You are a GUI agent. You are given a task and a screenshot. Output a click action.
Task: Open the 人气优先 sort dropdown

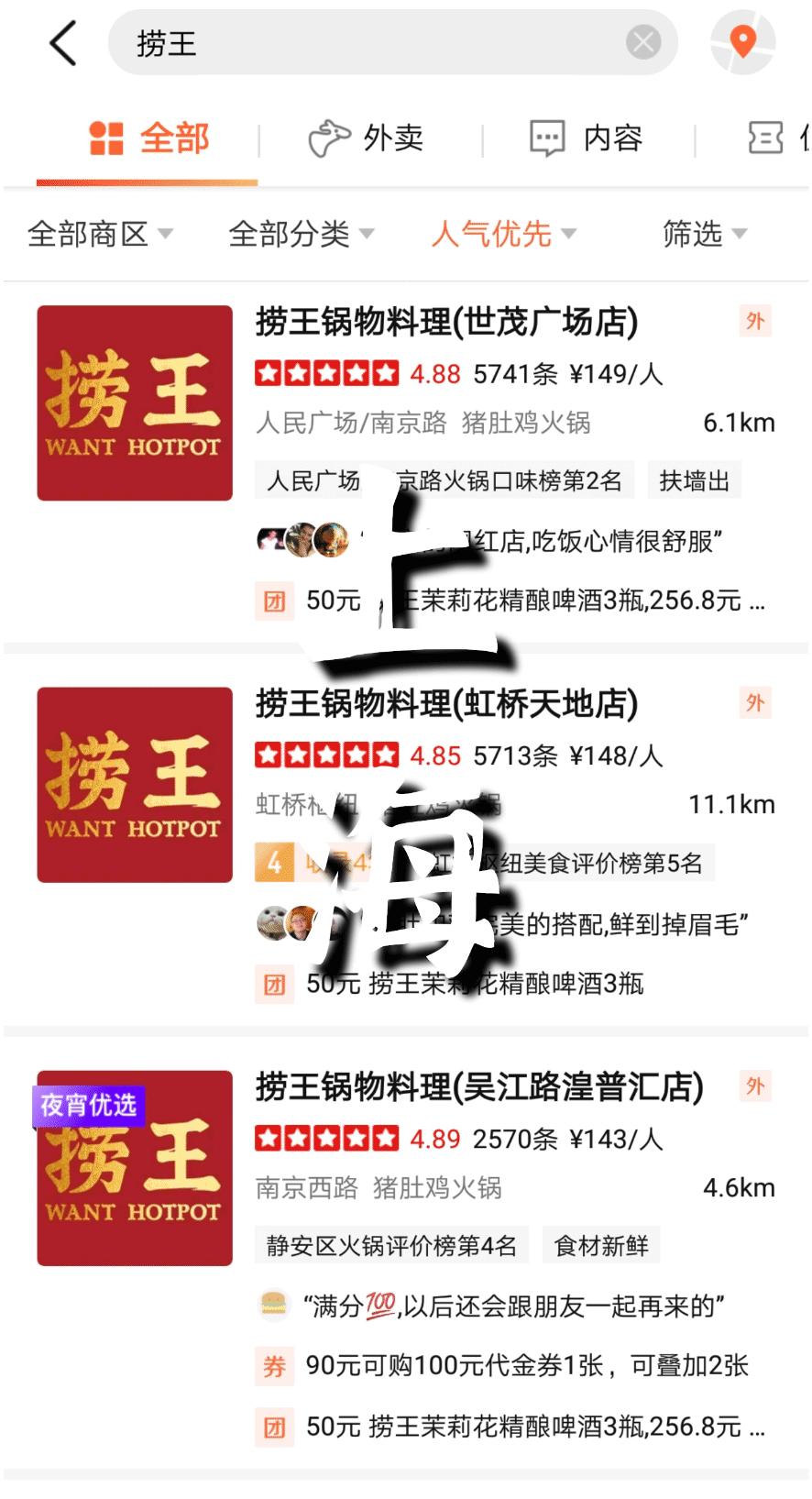(503, 234)
